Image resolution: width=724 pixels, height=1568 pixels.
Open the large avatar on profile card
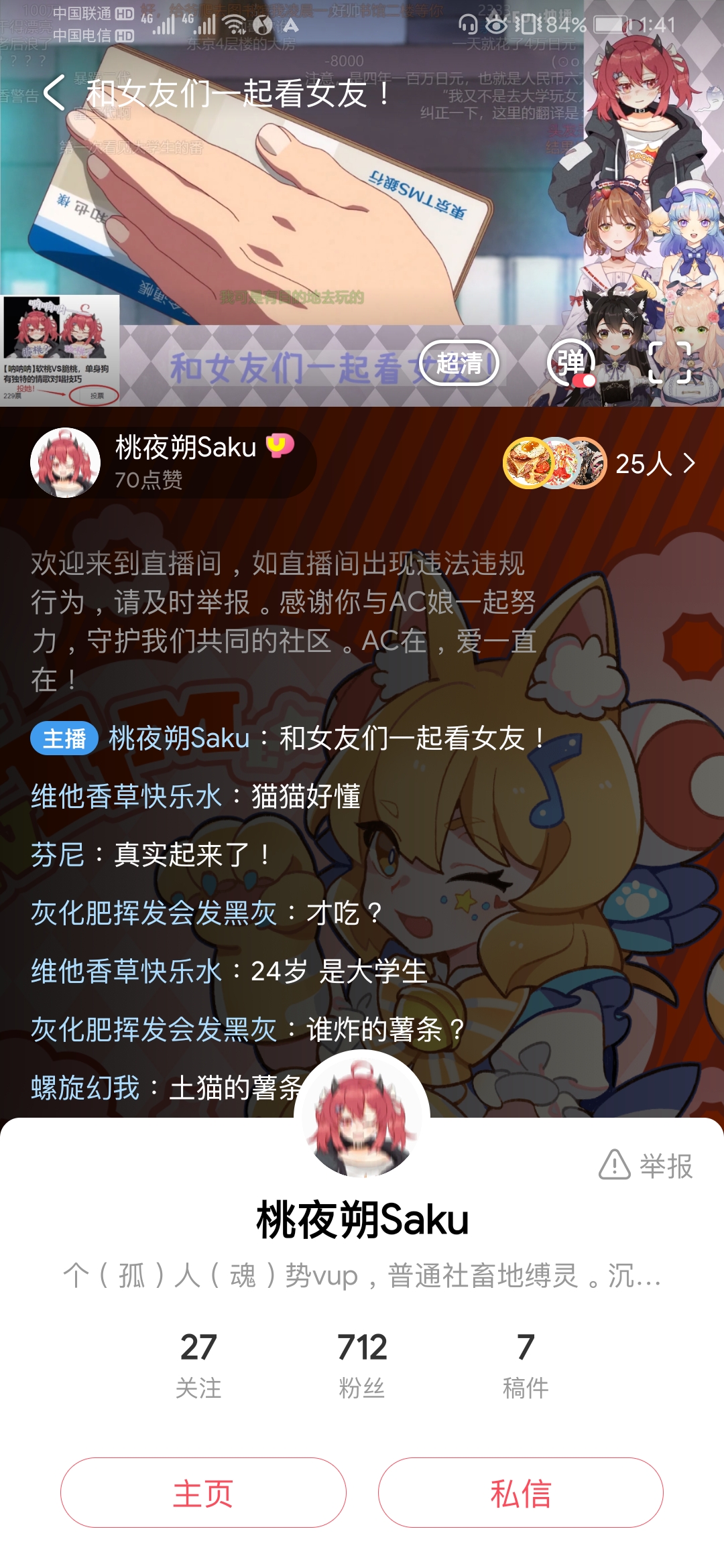point(362,1116)
